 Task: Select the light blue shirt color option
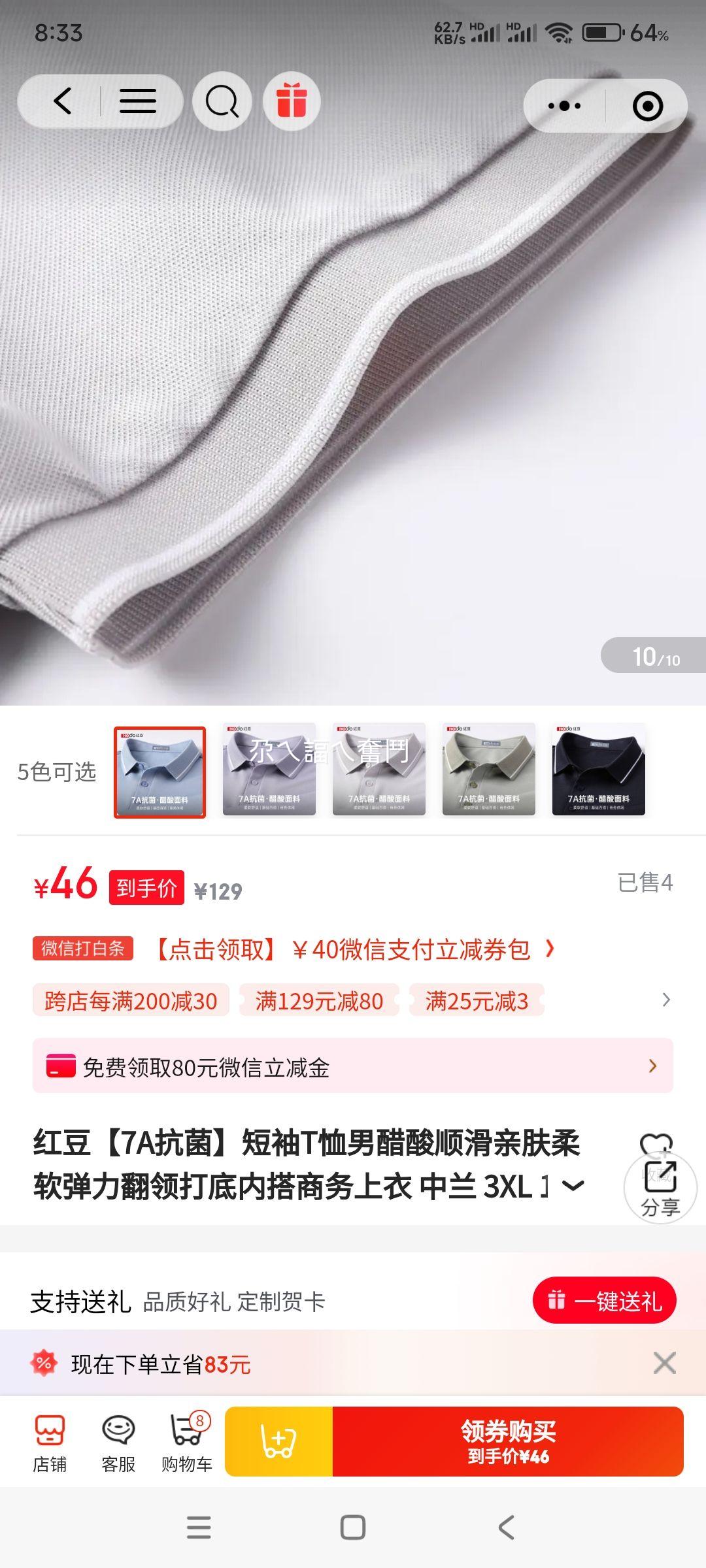pos(160,772)
